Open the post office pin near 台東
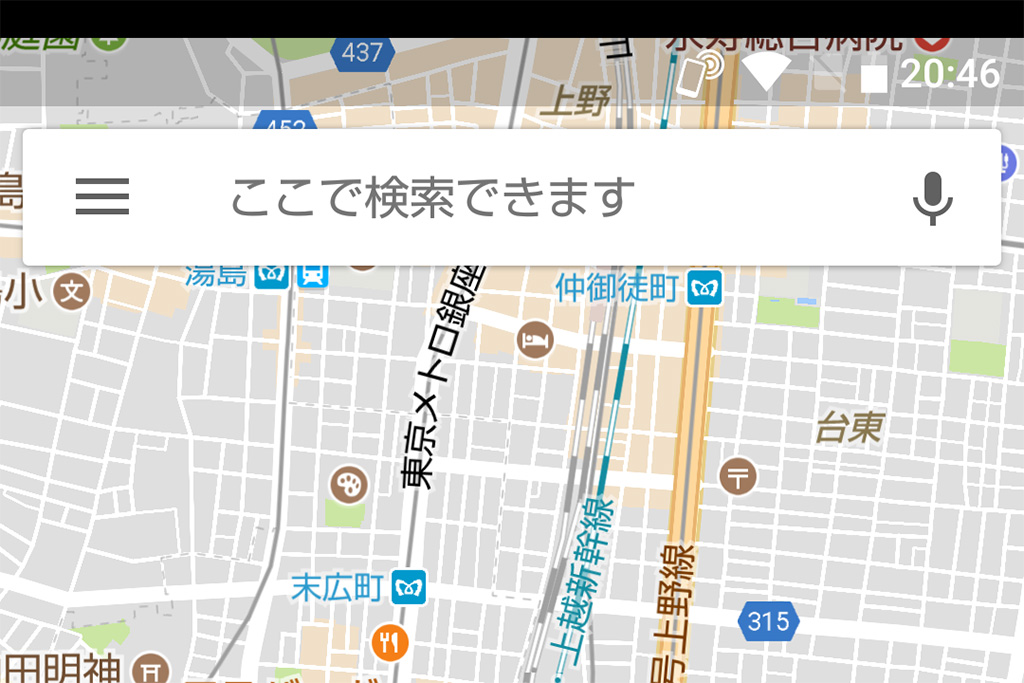The width and height of the screenshot is (1024, 683). (739, 476)
